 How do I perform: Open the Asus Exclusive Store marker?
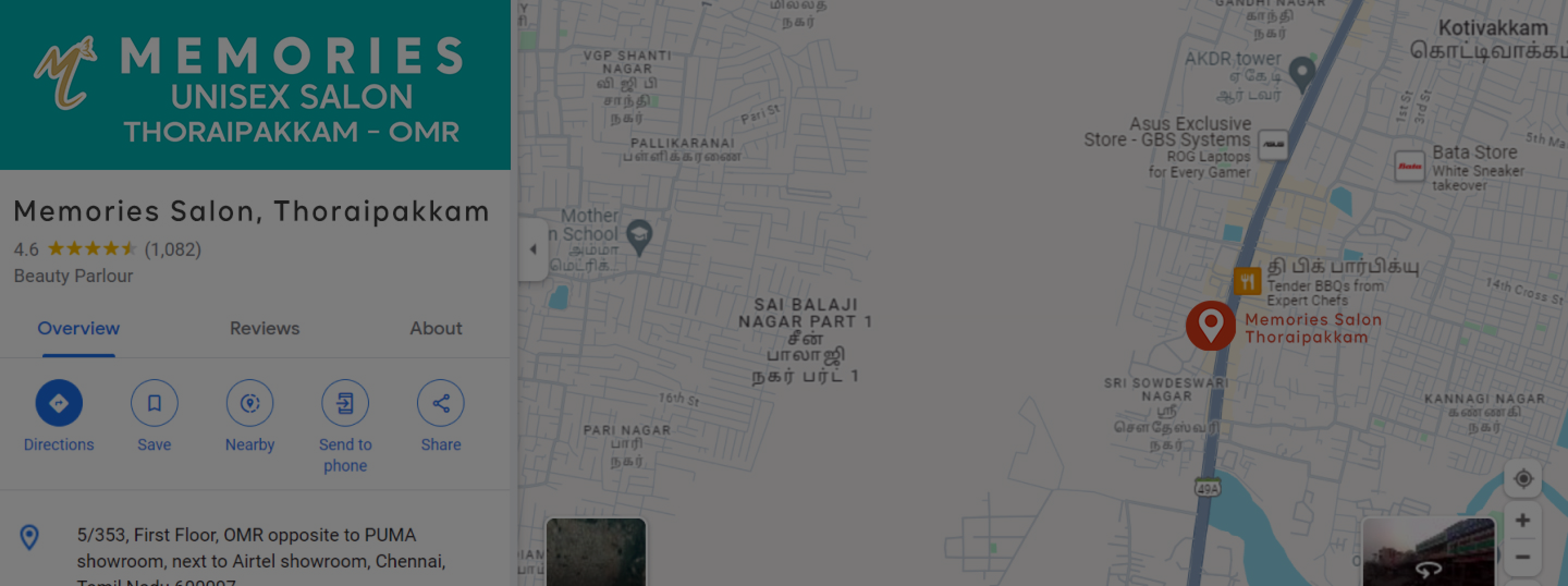click(1273, 145)
